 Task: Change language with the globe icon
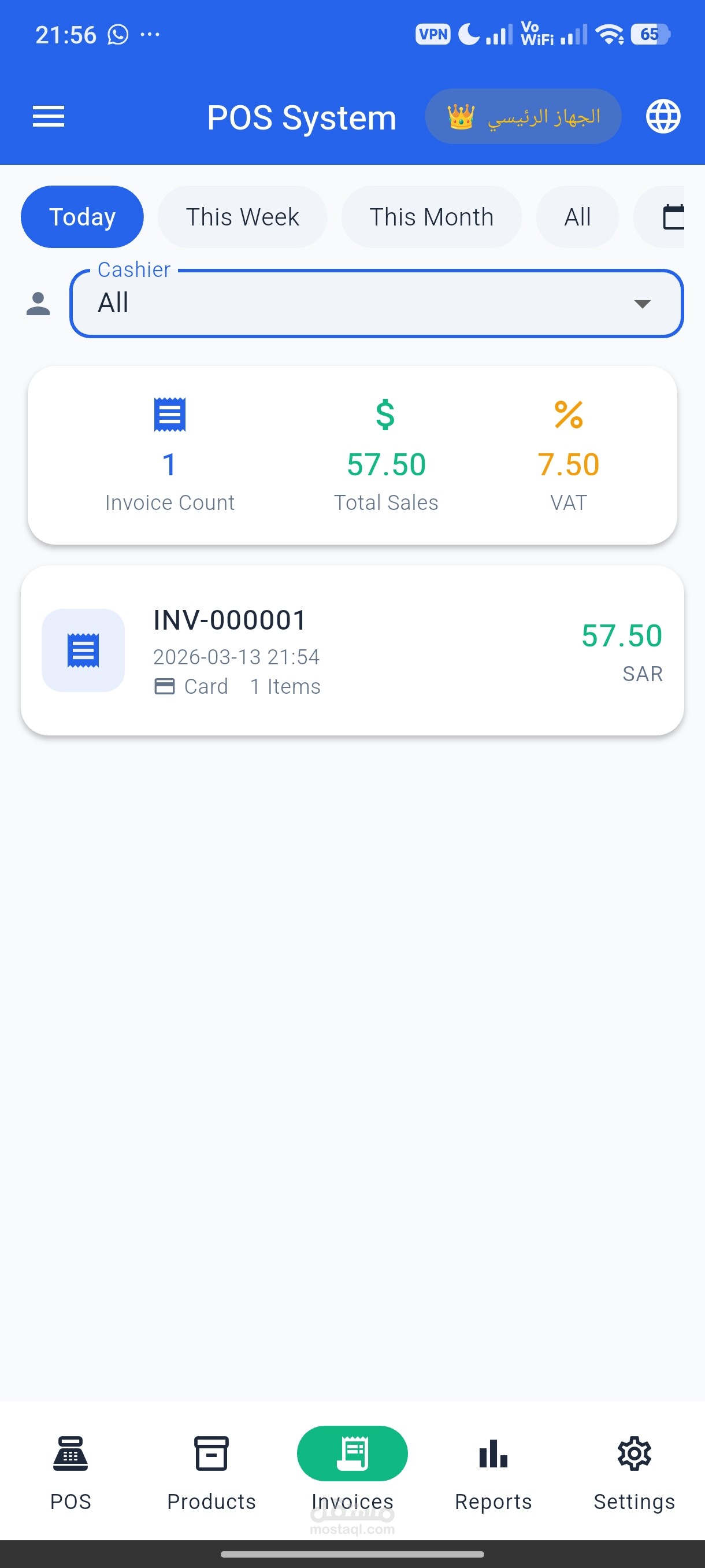(662, 116)
